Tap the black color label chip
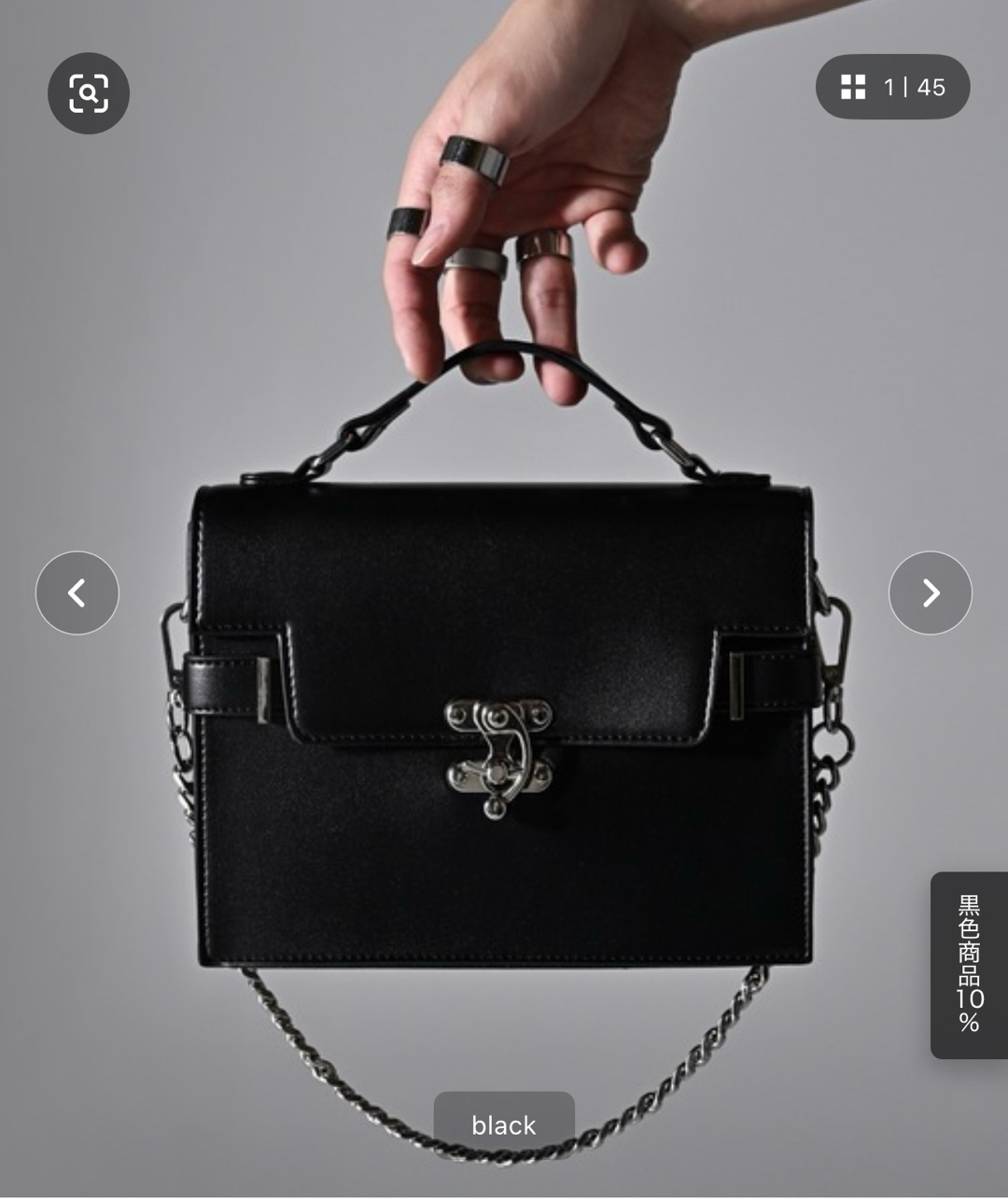Image resolution: width=1008 pixels, height=1200 pixels. click(x=504, y=1124)
